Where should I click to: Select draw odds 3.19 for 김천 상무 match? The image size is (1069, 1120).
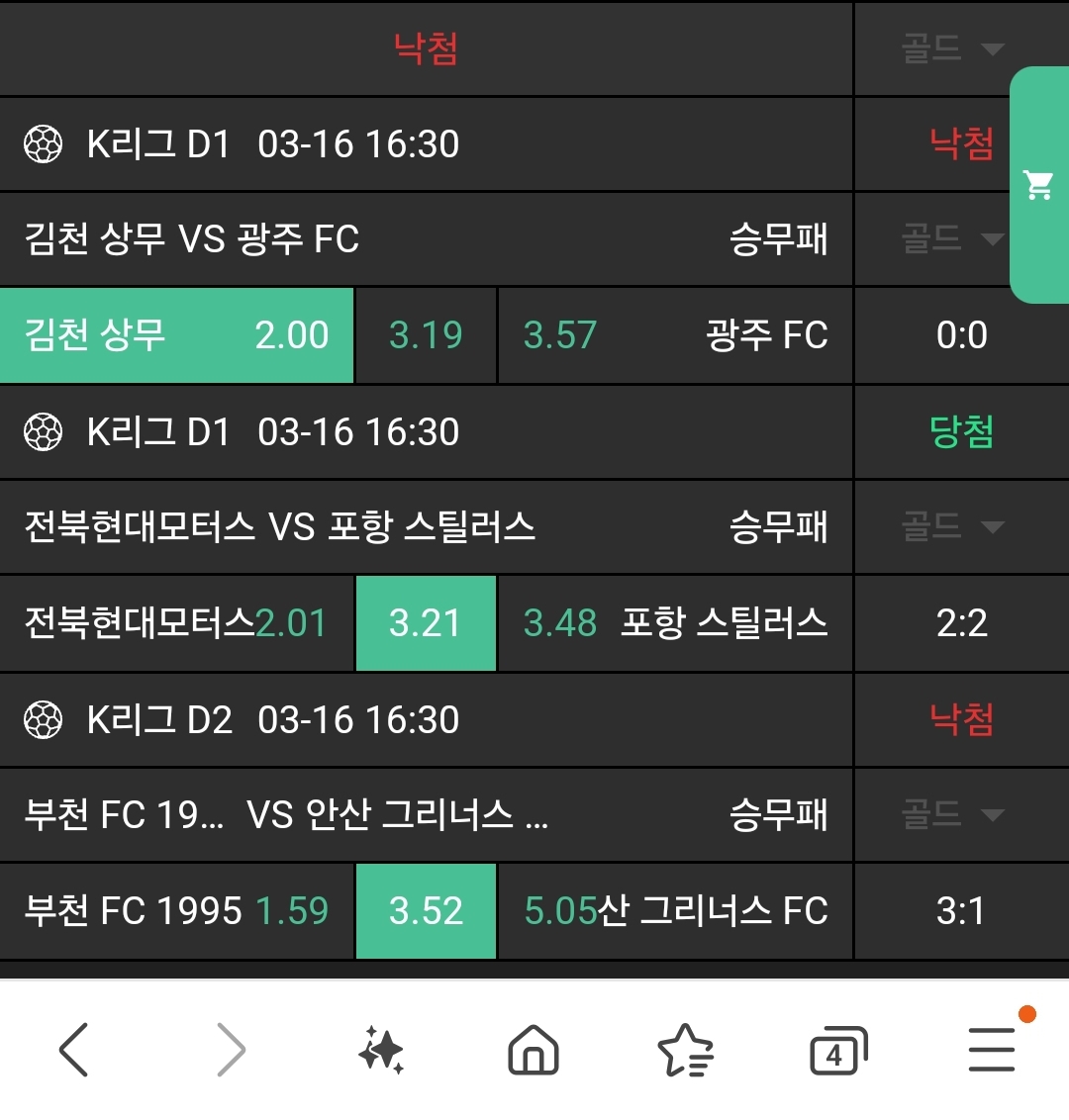(x=426, y=335)
